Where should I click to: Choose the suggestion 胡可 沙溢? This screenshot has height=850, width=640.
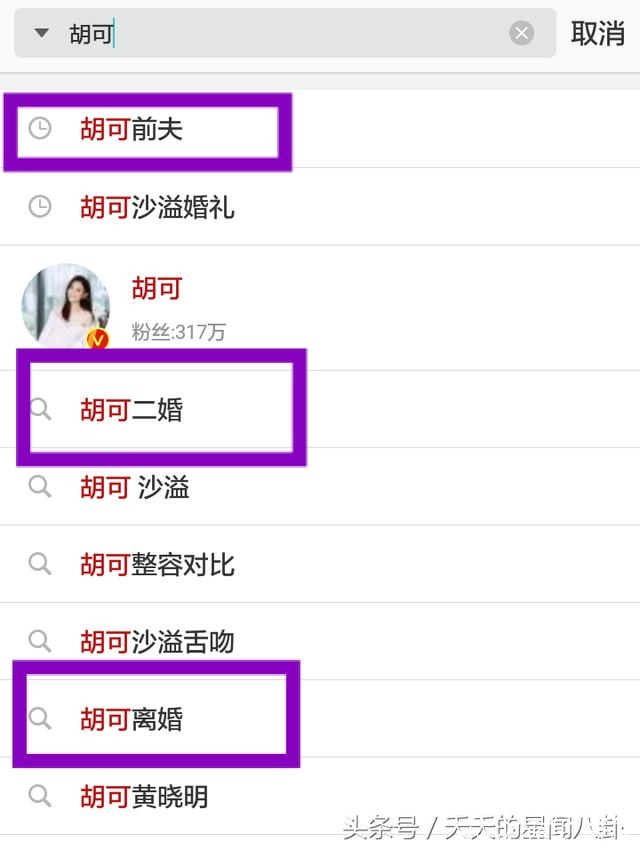click(135, 487)
